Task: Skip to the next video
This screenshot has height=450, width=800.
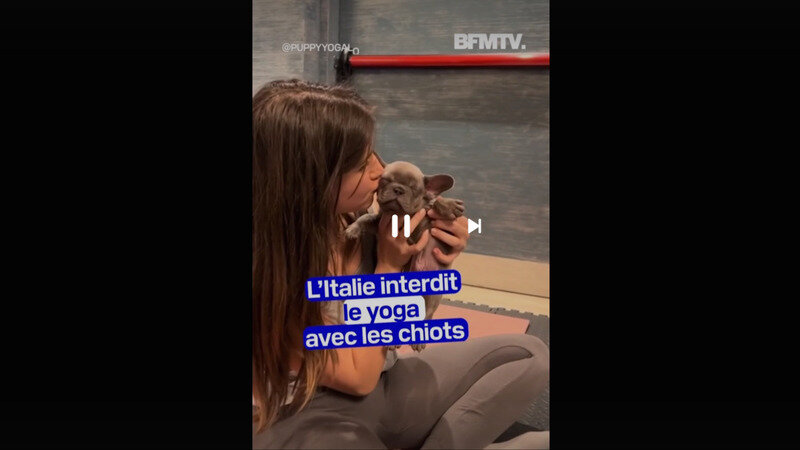Action: point(474,226)
